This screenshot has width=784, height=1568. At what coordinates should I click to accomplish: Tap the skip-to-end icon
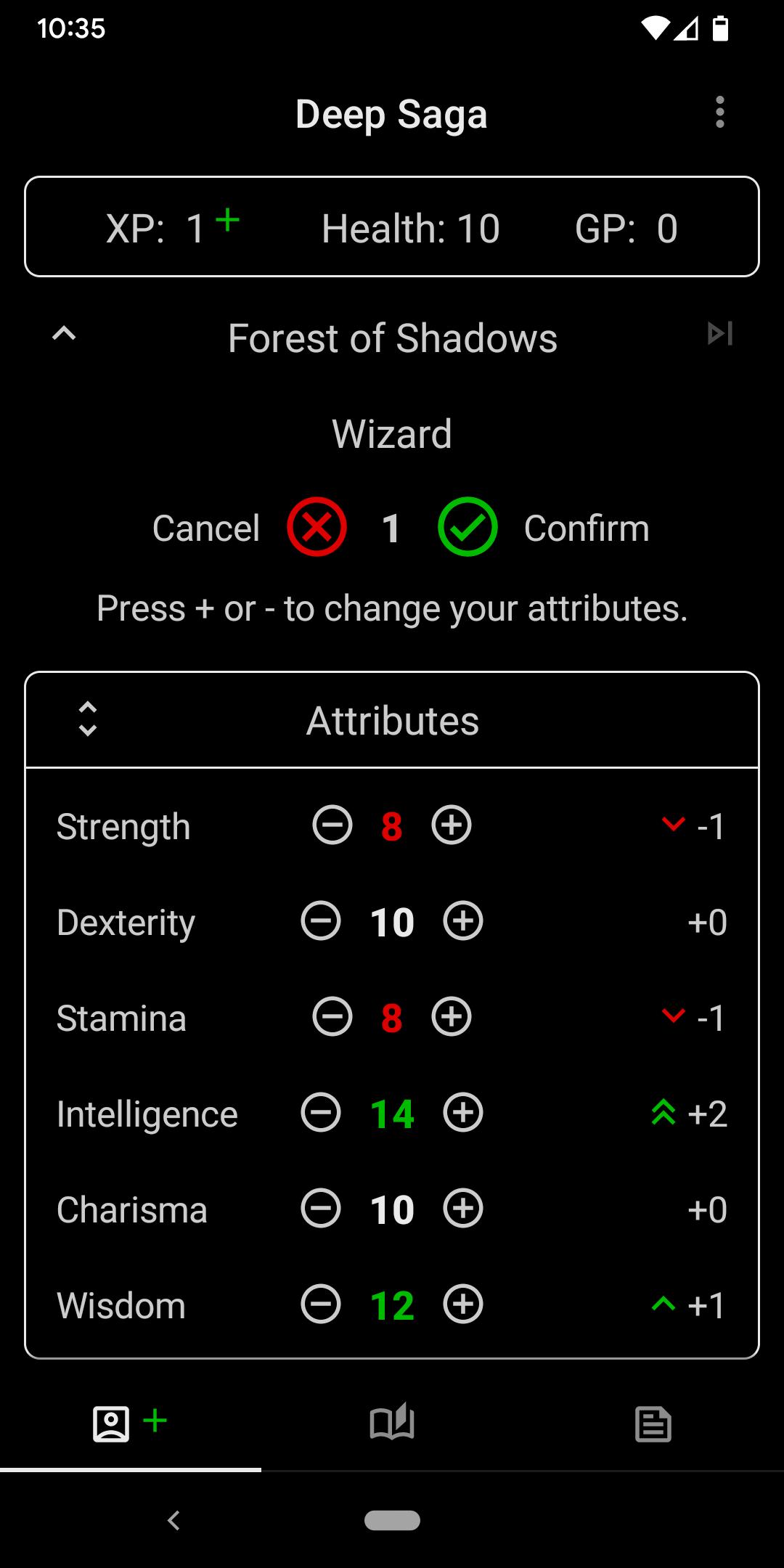(719, 333)
